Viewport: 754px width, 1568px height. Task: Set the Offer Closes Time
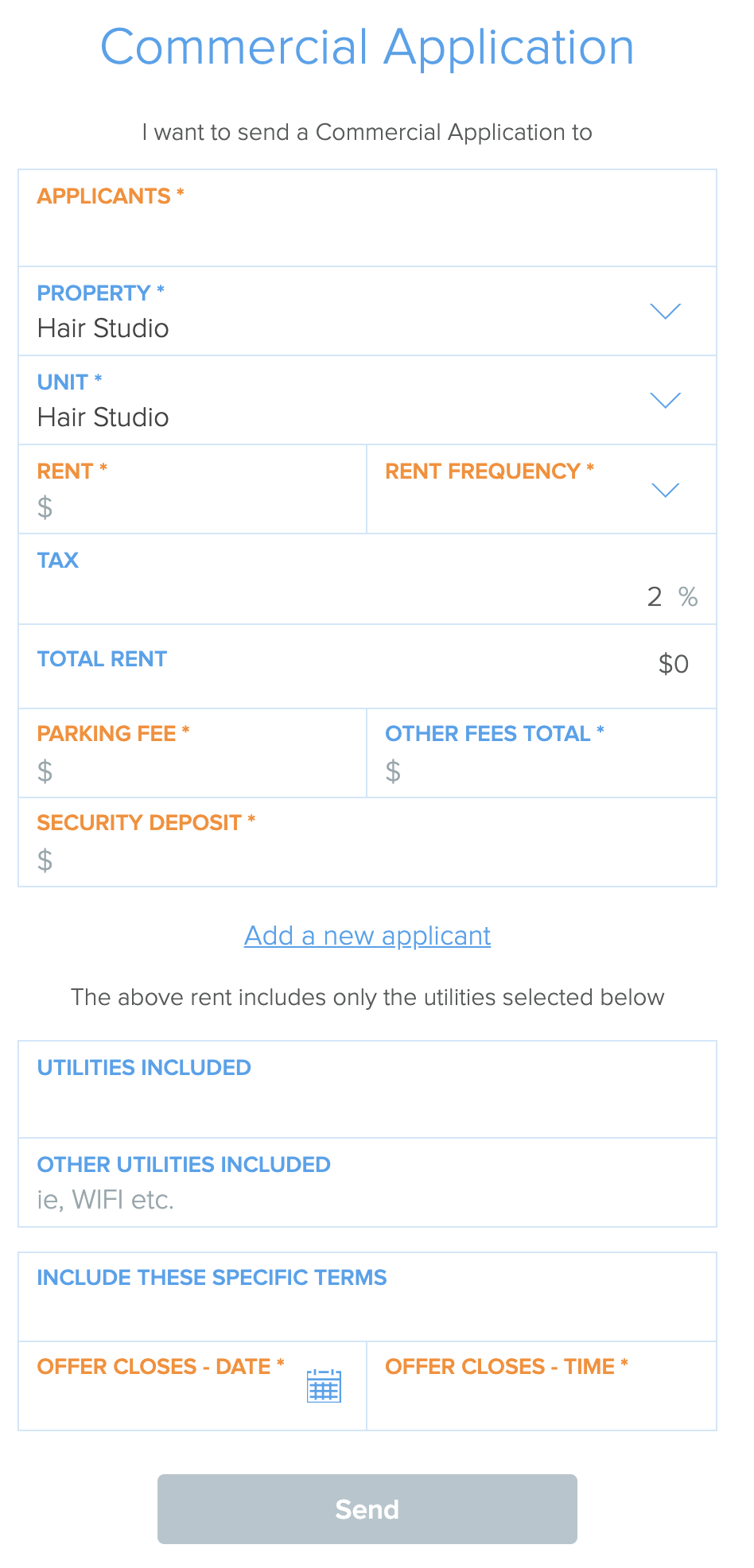pyautogui.click(x=542, y=1386)
